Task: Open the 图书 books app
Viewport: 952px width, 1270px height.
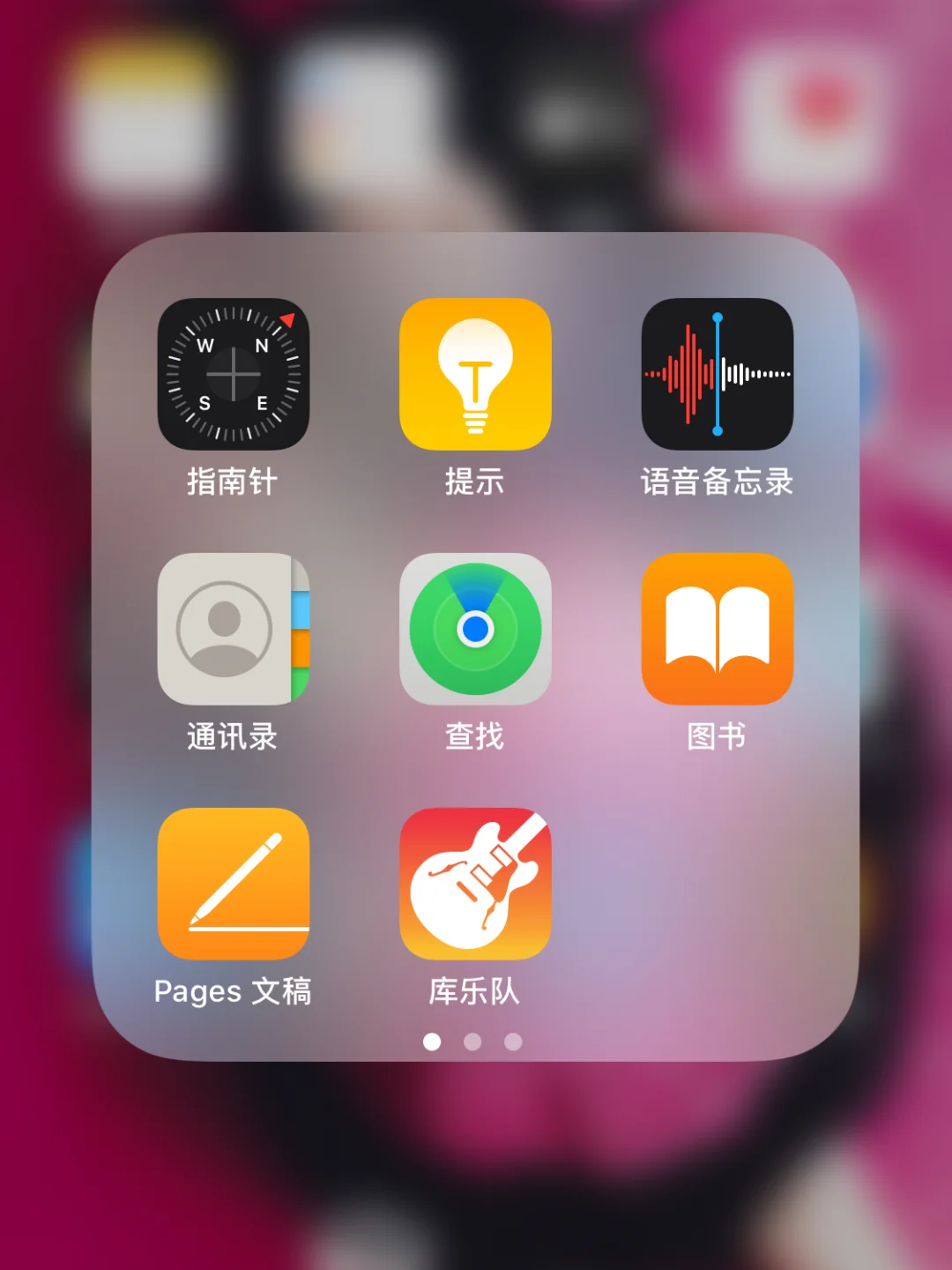Action: [x=718, y=629]
